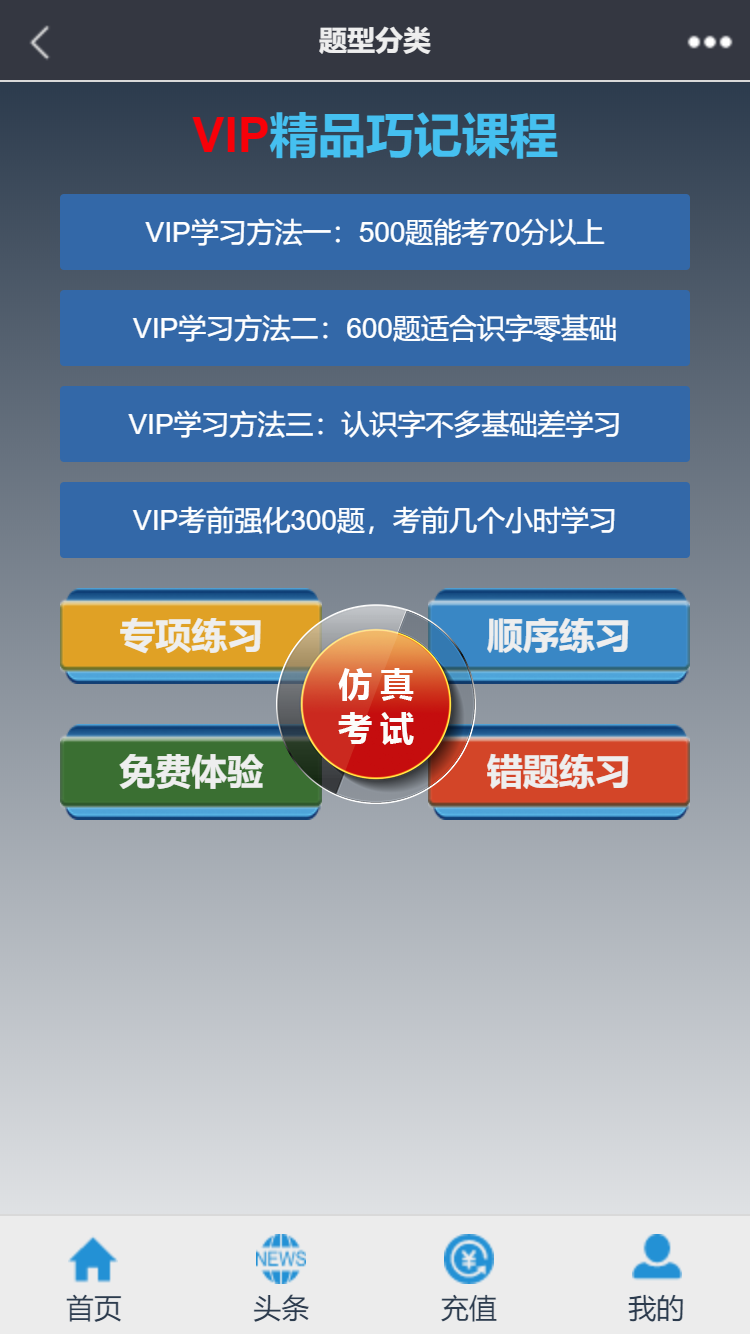Screen dimensions: 750x1334
Task: Open VIP考前强化300题 course
Action: coord(375,520)
